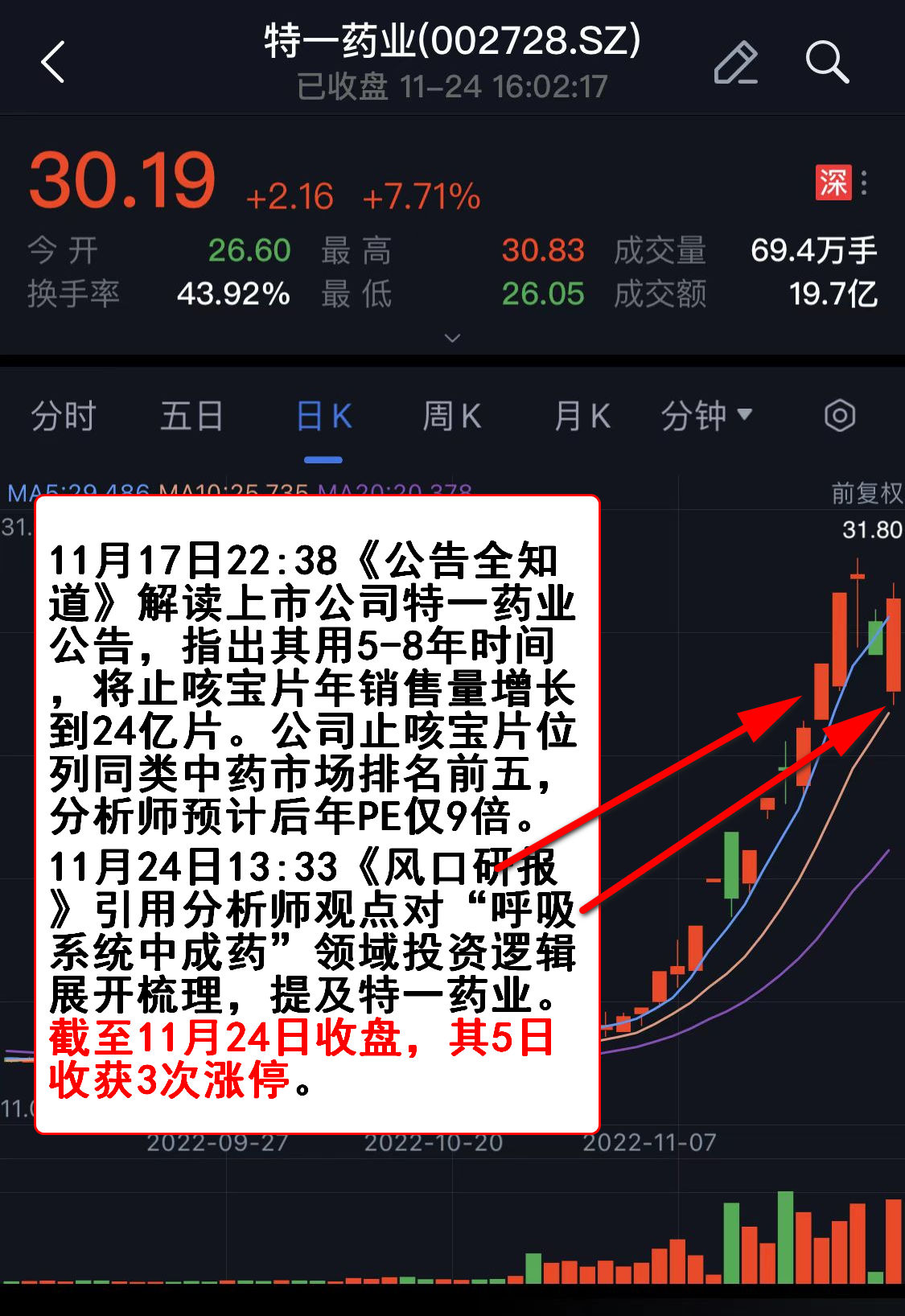Open the 分钟 interval dropdown
Image resolution: width=905 pixels, height=1316 pixels.
point(706,416)
